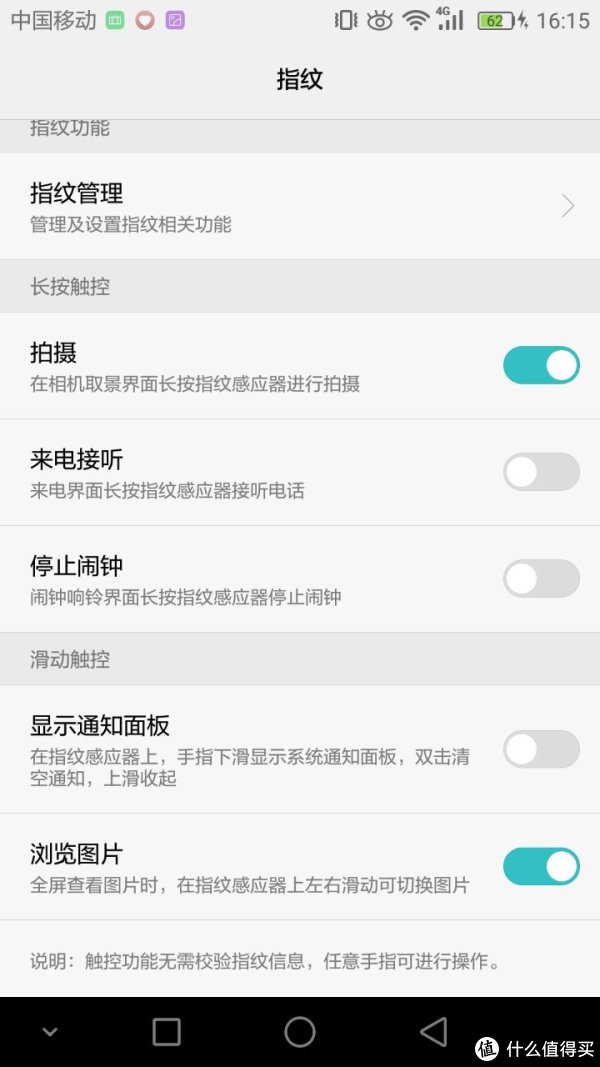Turn off the 浏览图片 browse photos switch

pos(541,867)
